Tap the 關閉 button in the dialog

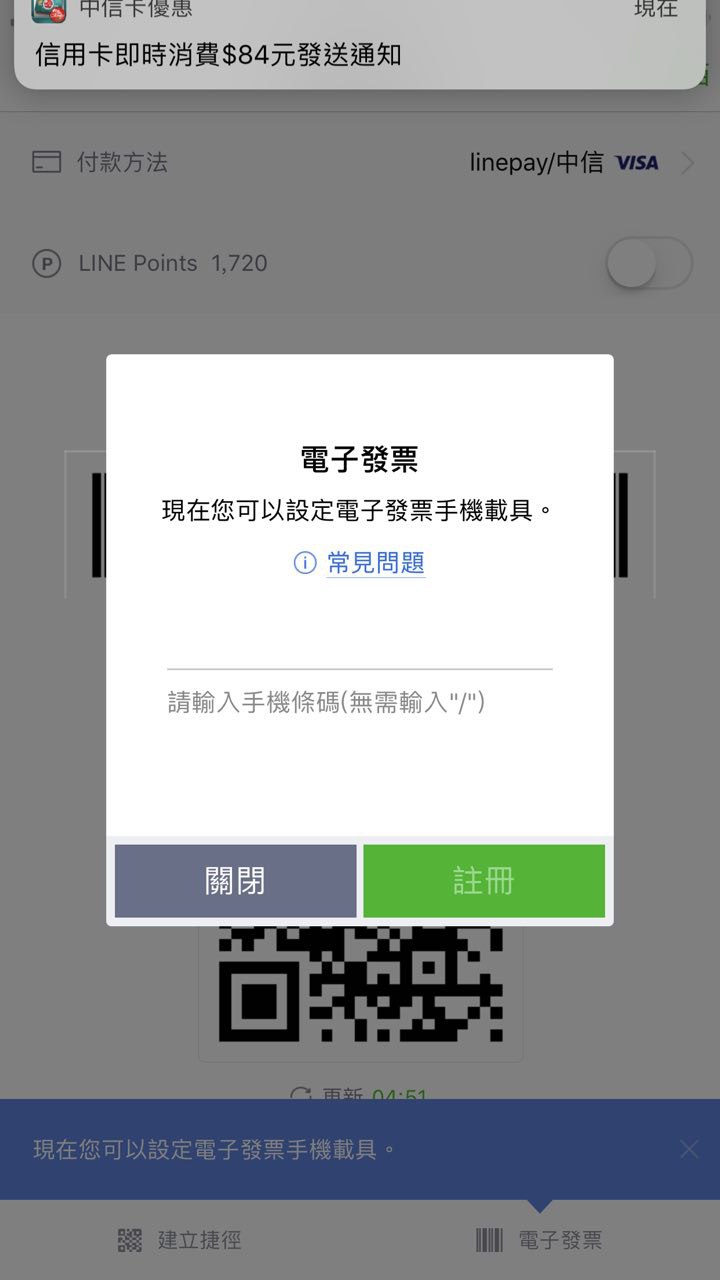tap(235, 881)
